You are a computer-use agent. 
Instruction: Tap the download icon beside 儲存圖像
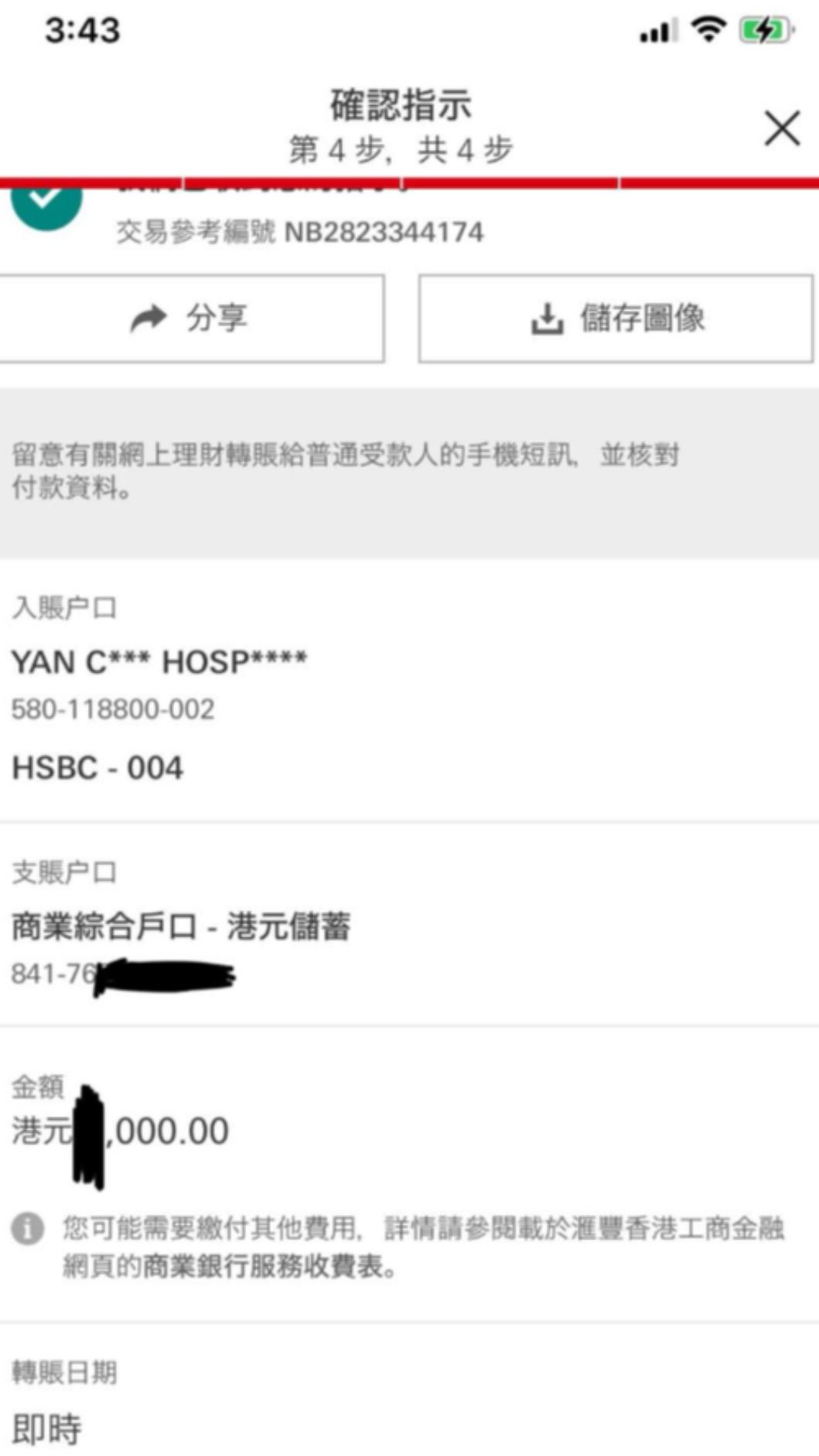pyautogui.click(x=548, y=316)
